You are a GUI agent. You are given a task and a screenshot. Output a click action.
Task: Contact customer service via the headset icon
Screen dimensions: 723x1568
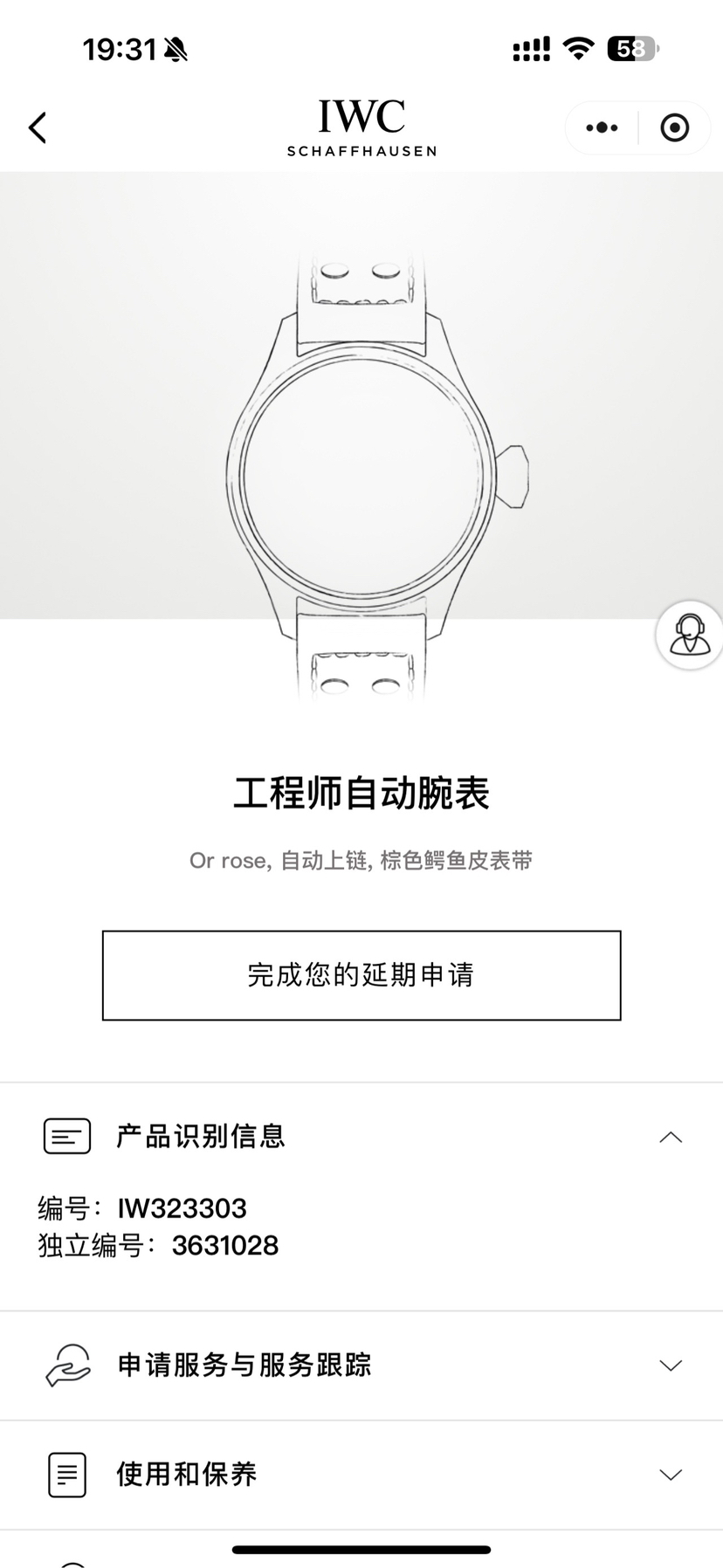[x=690, y=635]
